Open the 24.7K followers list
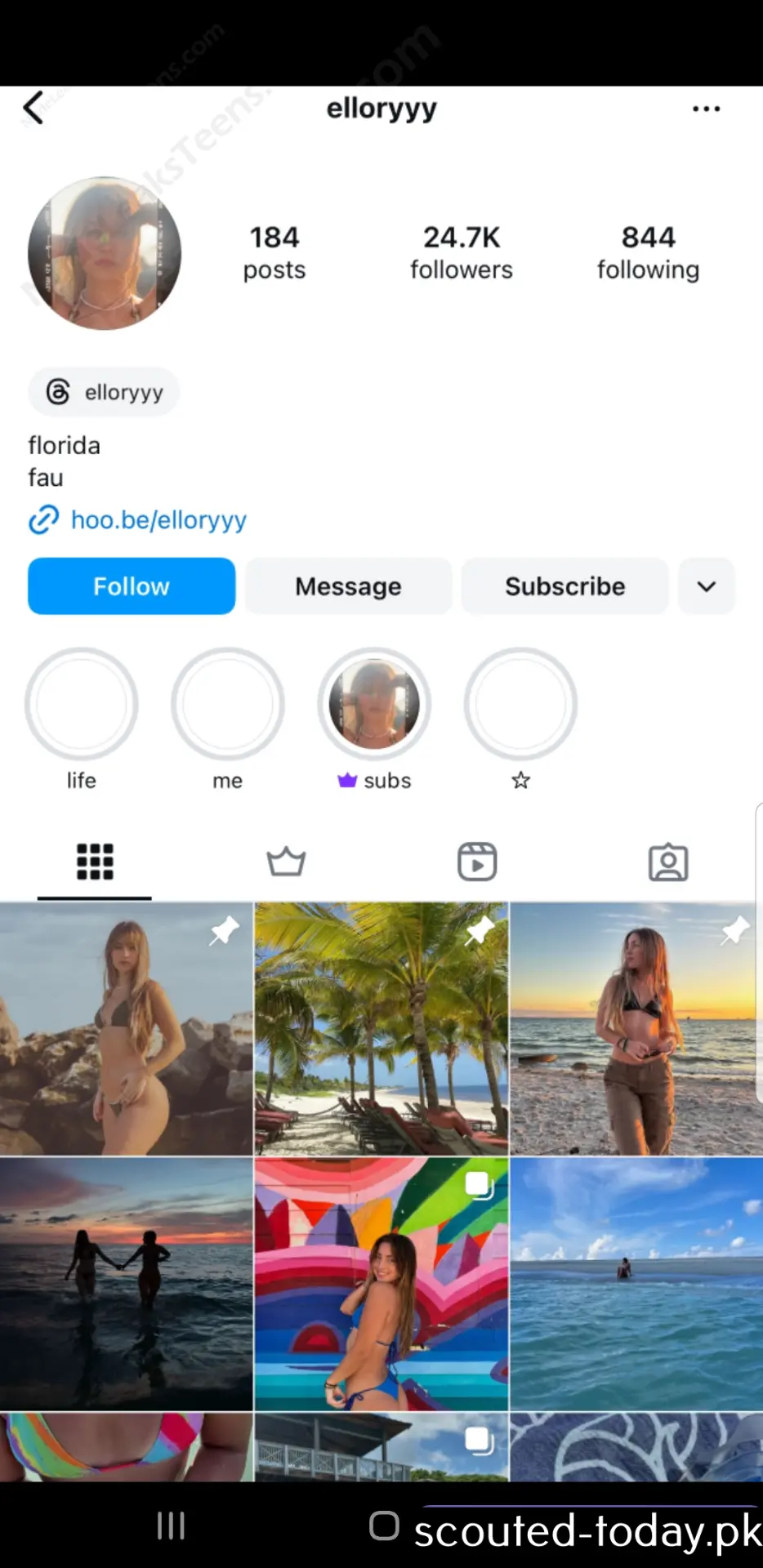The image size is (763, 1568). coord(462,252)
